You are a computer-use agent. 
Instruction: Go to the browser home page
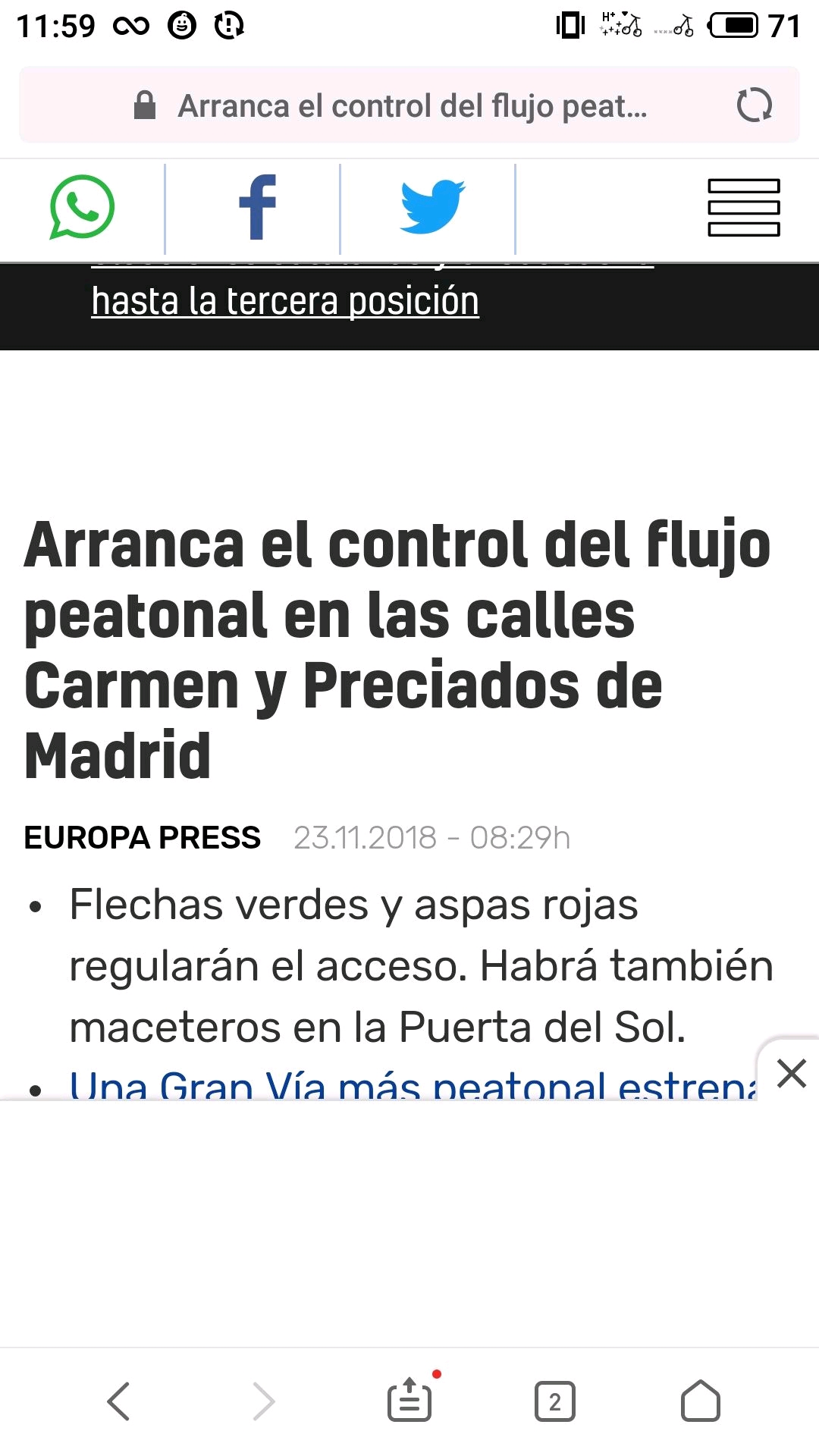[x=700, y=1401]
